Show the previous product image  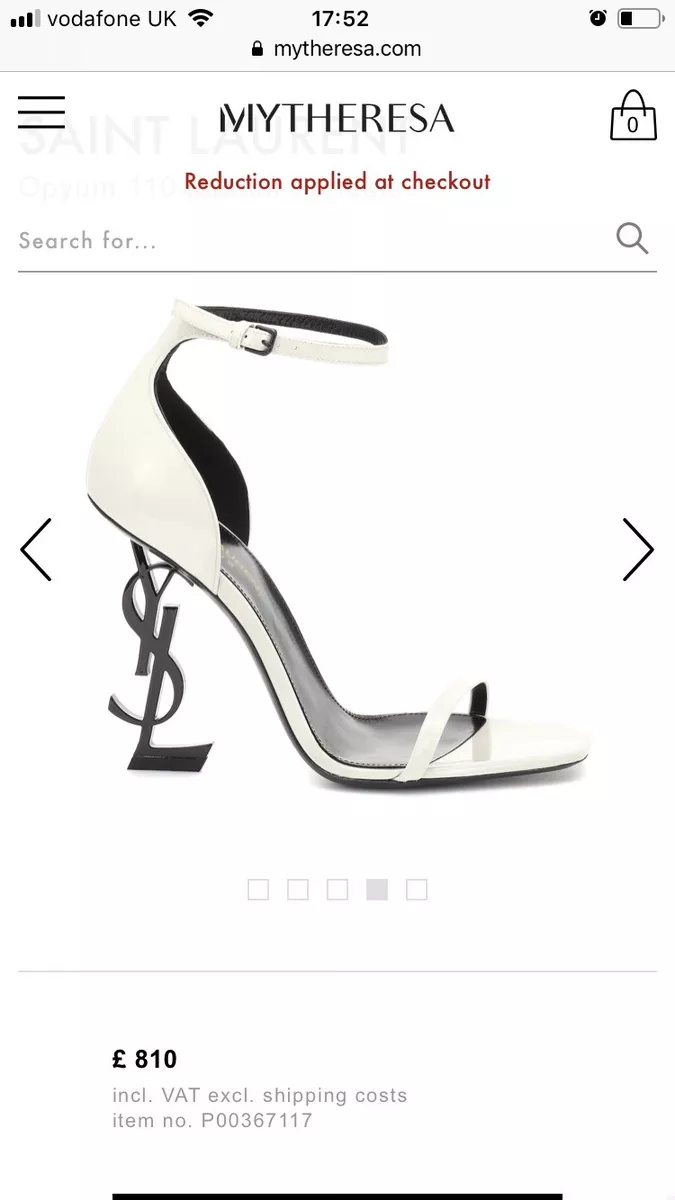[x=36, y=549]
